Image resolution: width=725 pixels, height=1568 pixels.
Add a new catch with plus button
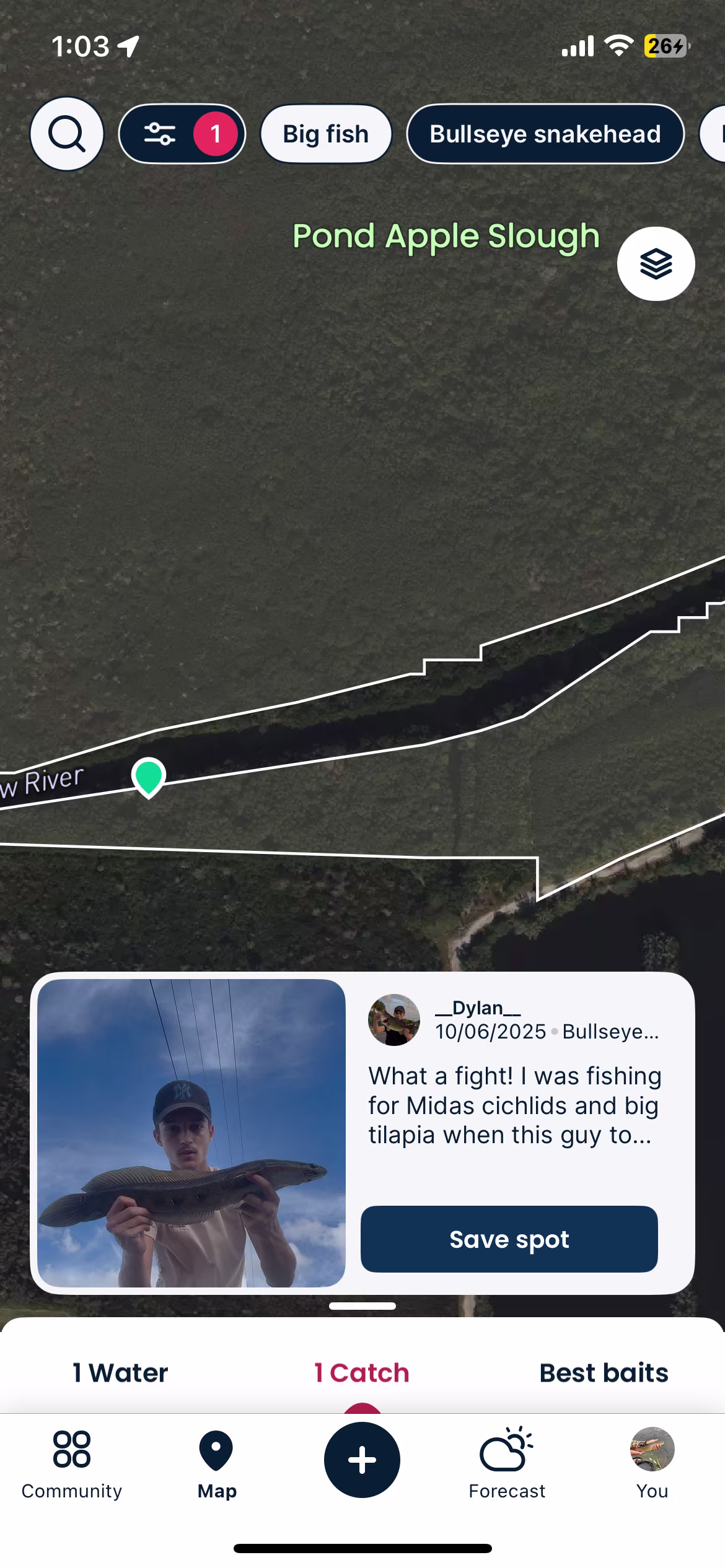tap(362, 1460)
